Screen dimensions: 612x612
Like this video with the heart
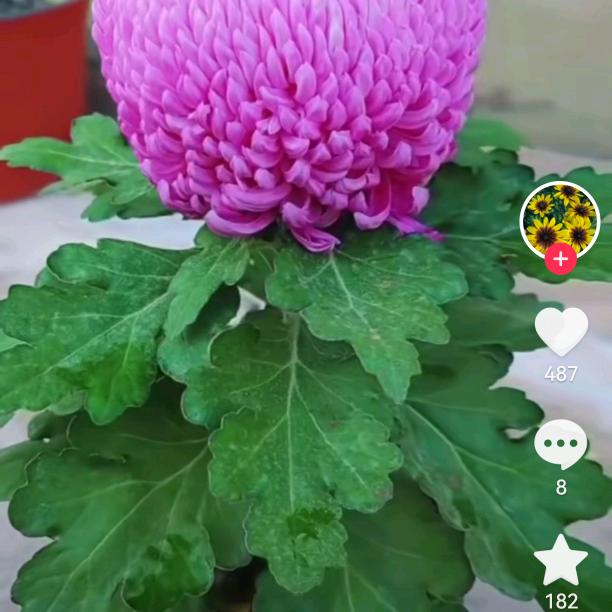pyautogui.click(x=561, y=330)
